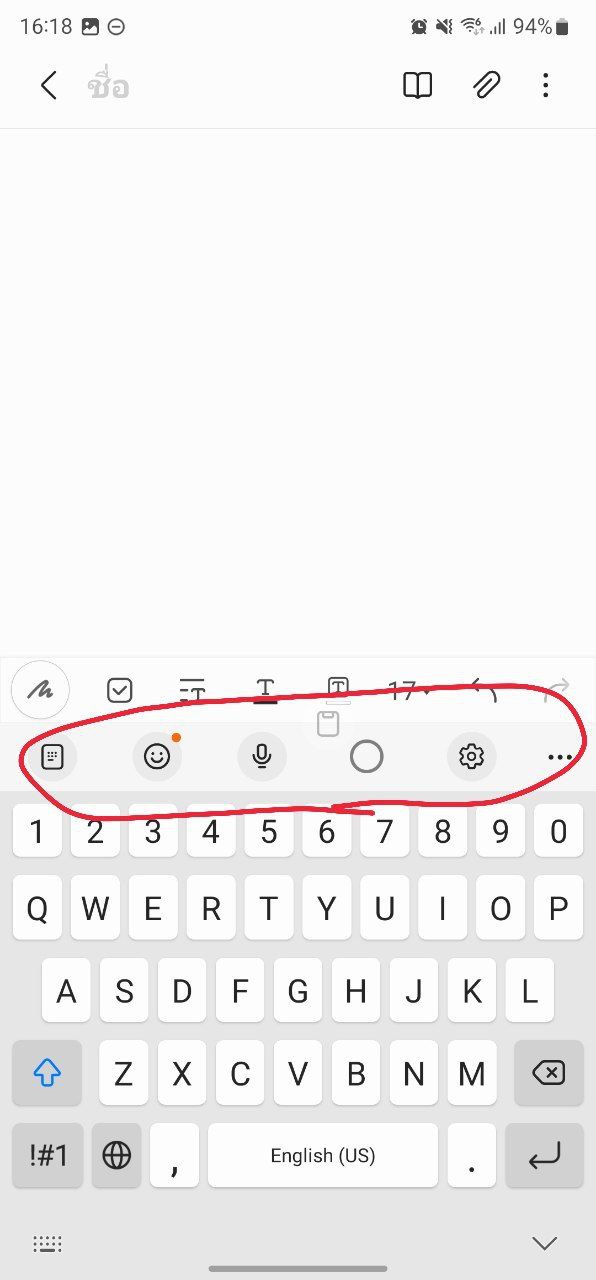Insert a checkbox list item
This screenshot has width=596, height=1280.
tap(120, 690)
